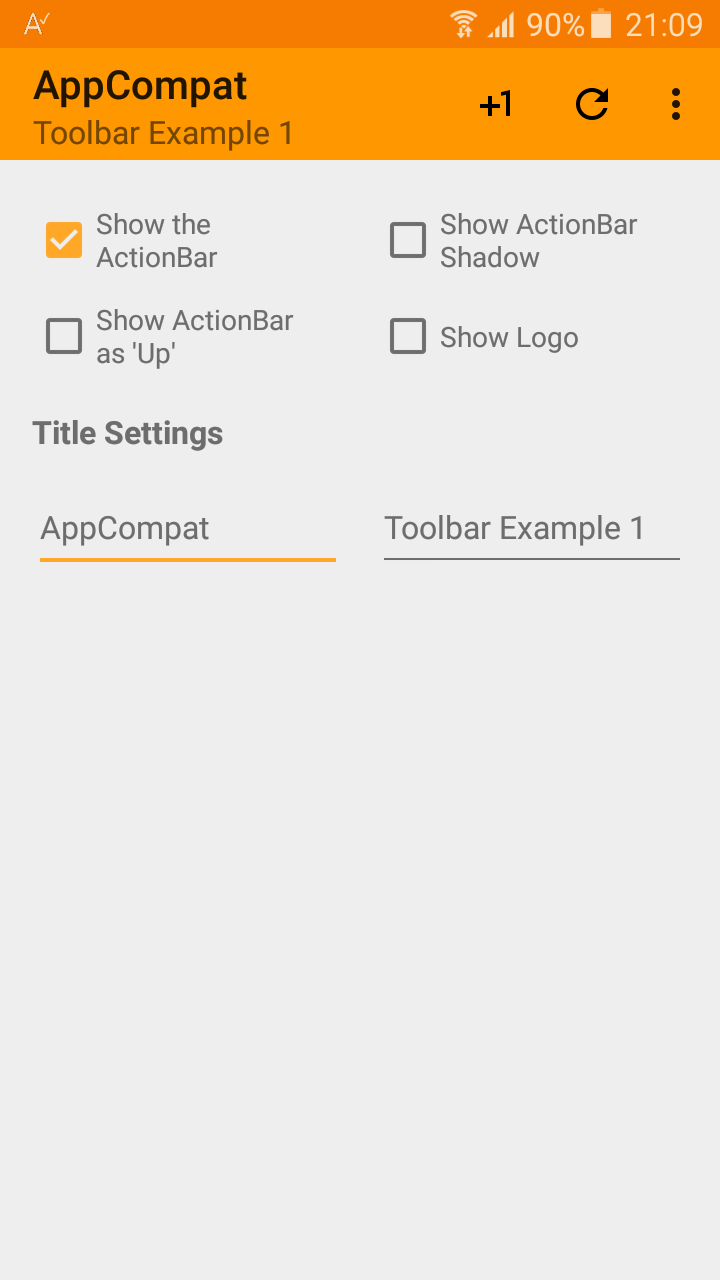The height and width of the screenshot is (1280, 720).
Task: Edit the Toolbar Example 1 subtitle field
Action: [531, 528]
